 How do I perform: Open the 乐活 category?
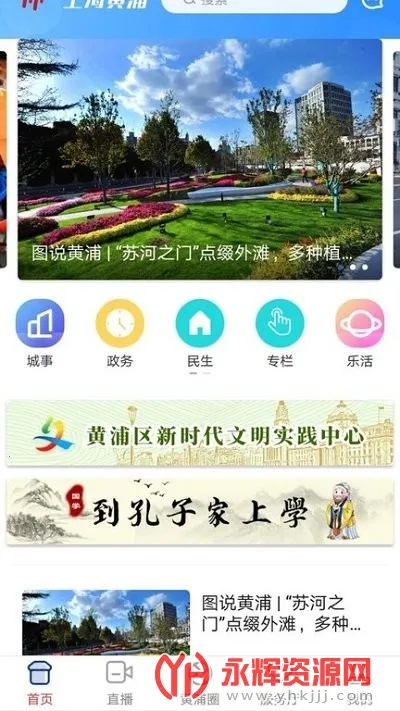[360, 333]
